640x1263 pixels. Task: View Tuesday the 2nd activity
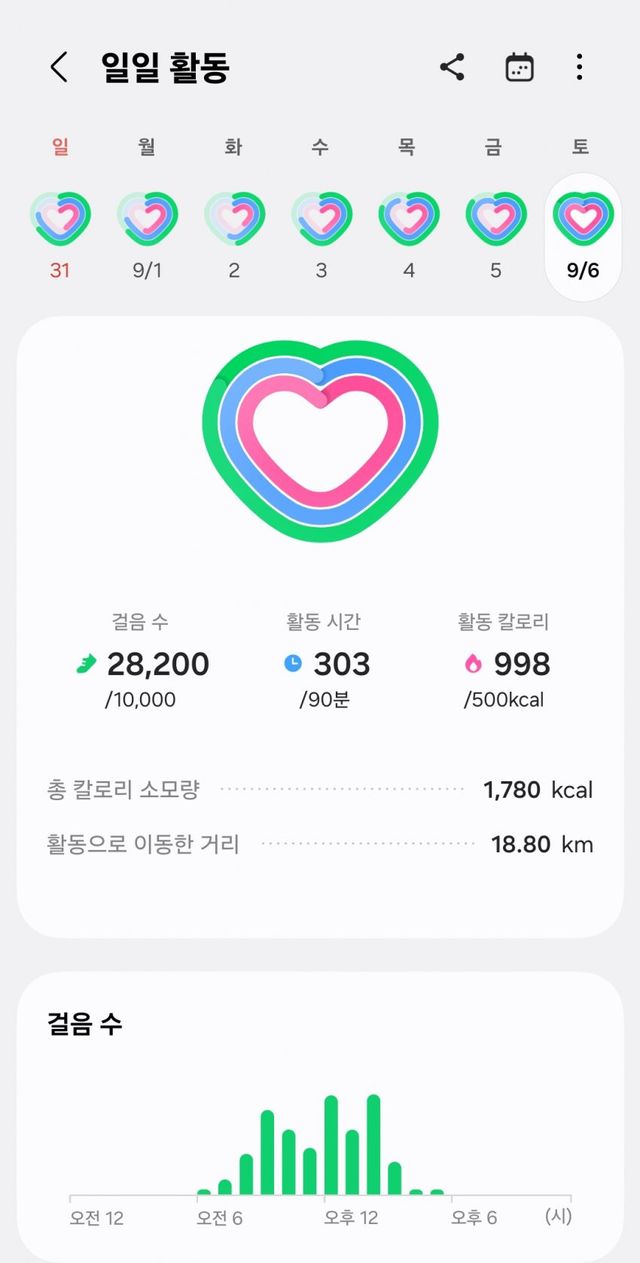(234, 230)
